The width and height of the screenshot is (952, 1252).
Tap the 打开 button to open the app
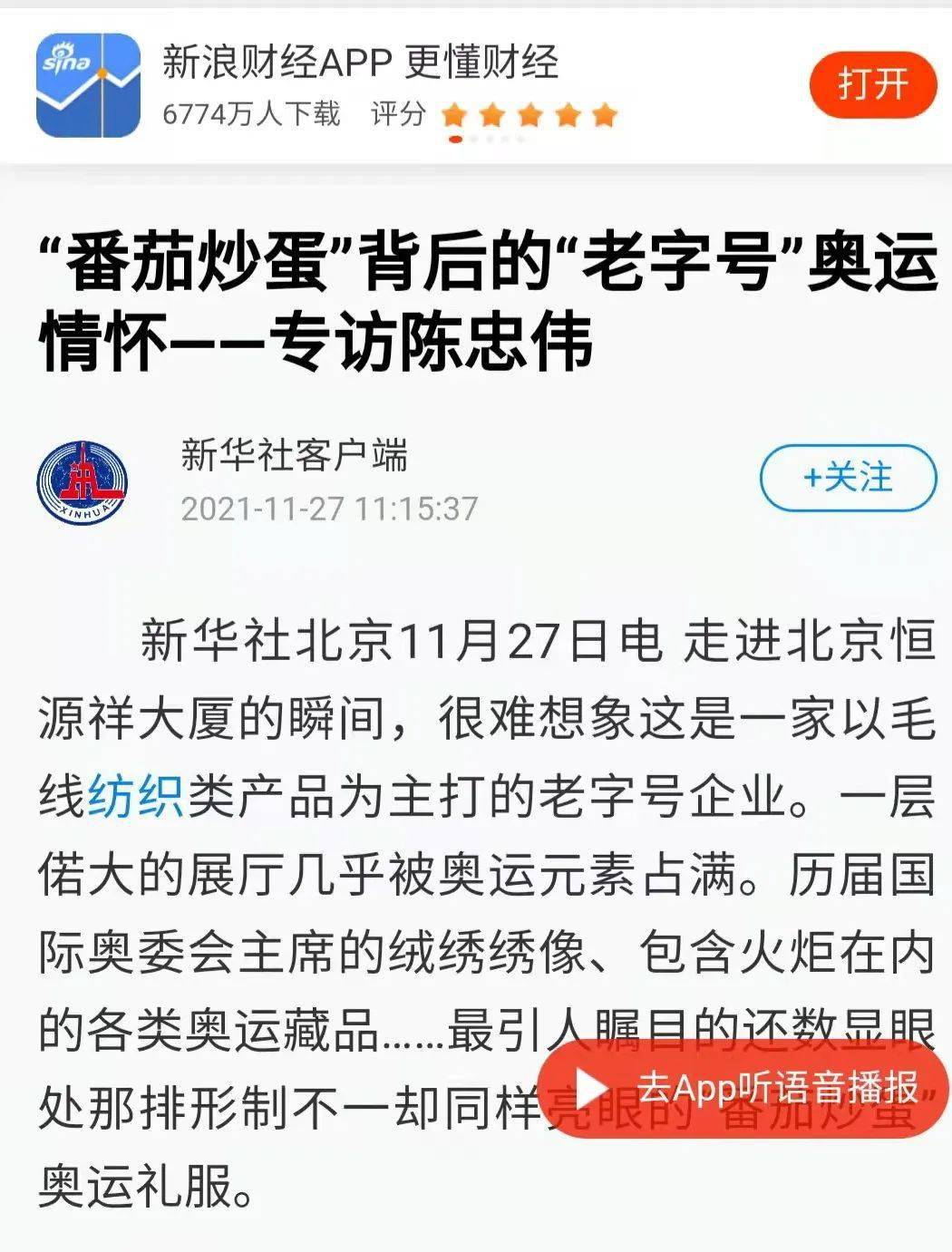coord(871,84)
